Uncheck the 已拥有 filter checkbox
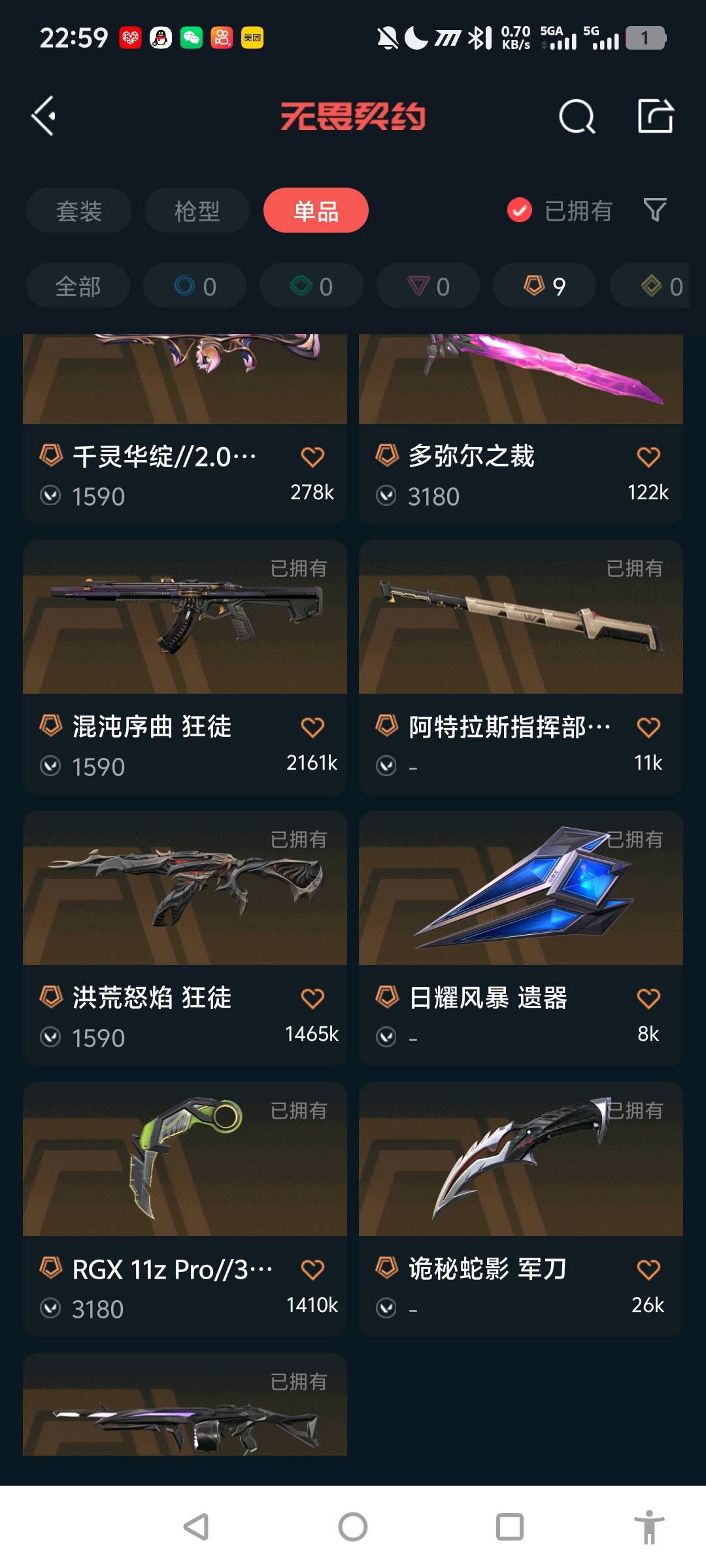 click(x=520, y=210)
